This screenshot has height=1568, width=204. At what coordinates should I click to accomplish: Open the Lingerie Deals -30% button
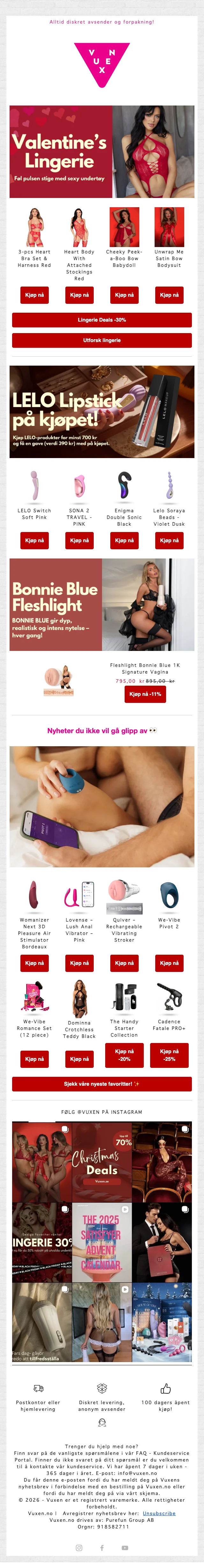(102, 320)
